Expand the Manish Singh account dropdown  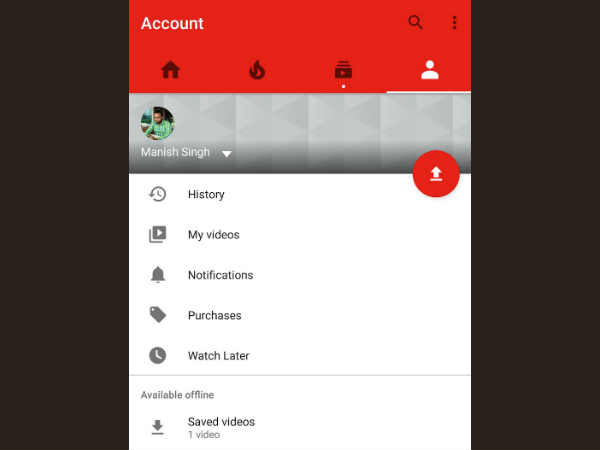pos(227,154)
